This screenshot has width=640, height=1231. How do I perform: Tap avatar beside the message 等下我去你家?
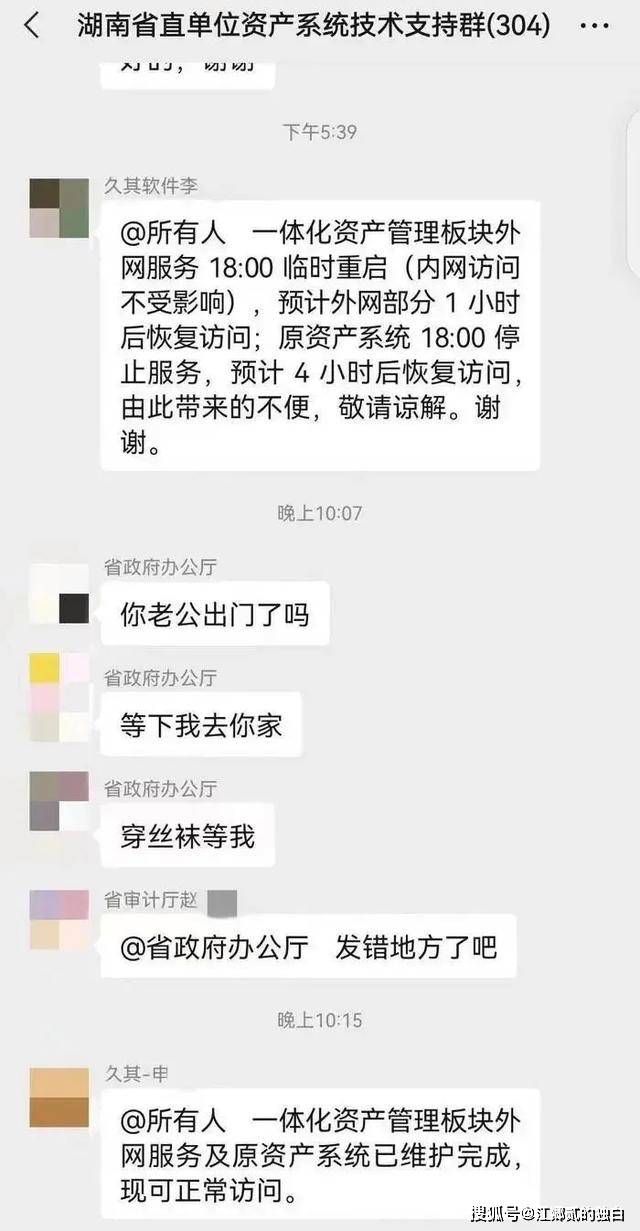tap(59, 697)
